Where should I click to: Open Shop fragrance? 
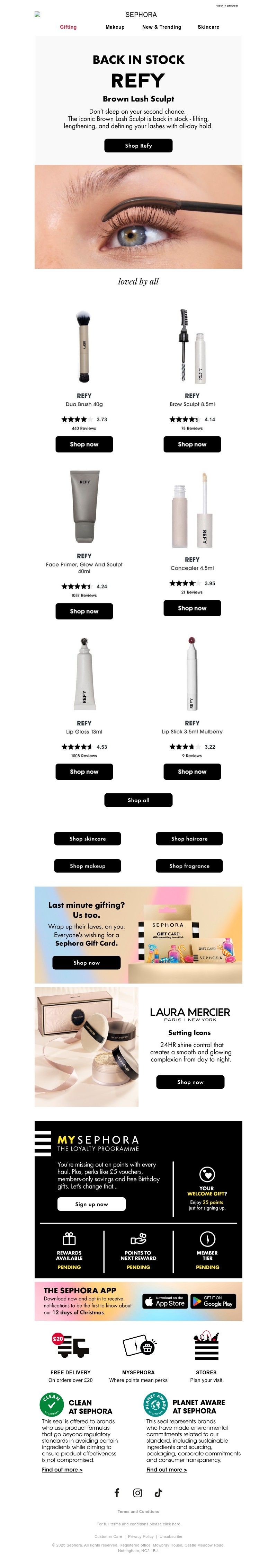pyautogui.click(x=189, y=865)
